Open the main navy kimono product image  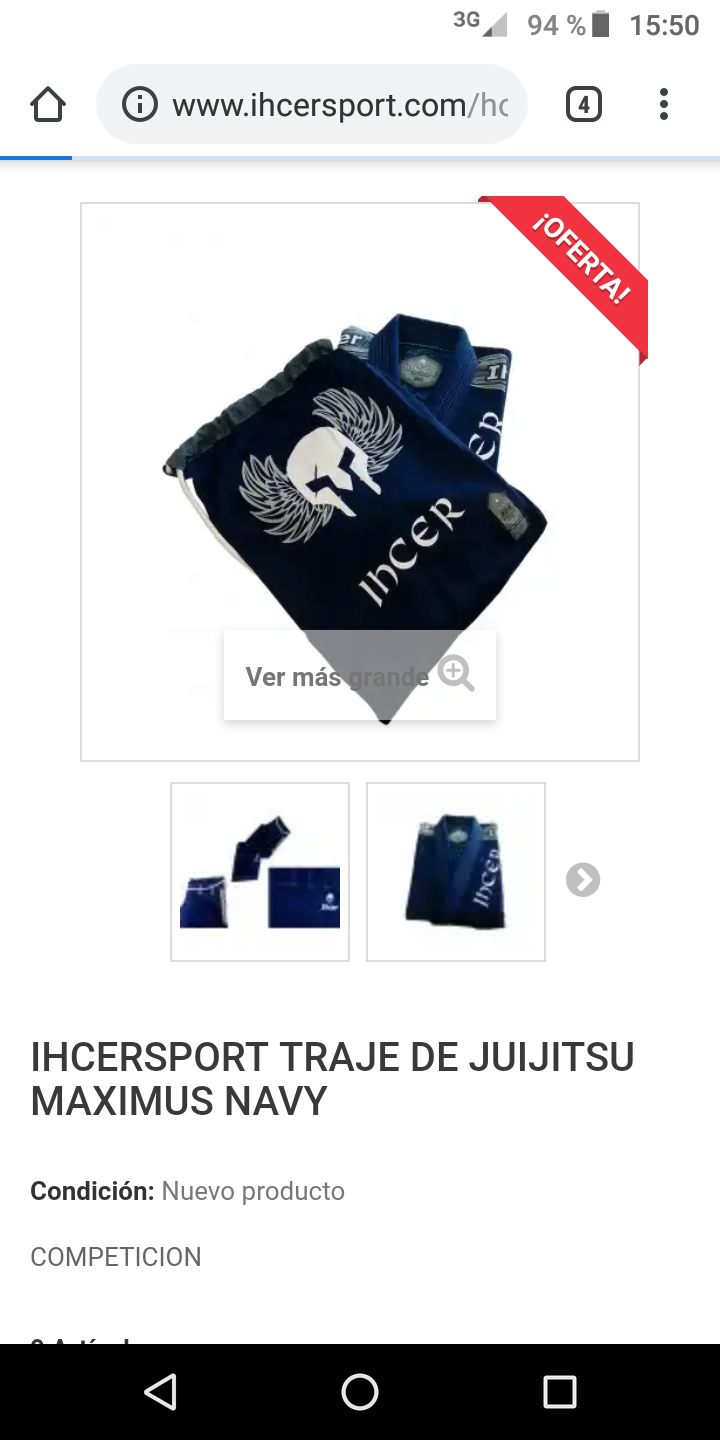[360, 482]
